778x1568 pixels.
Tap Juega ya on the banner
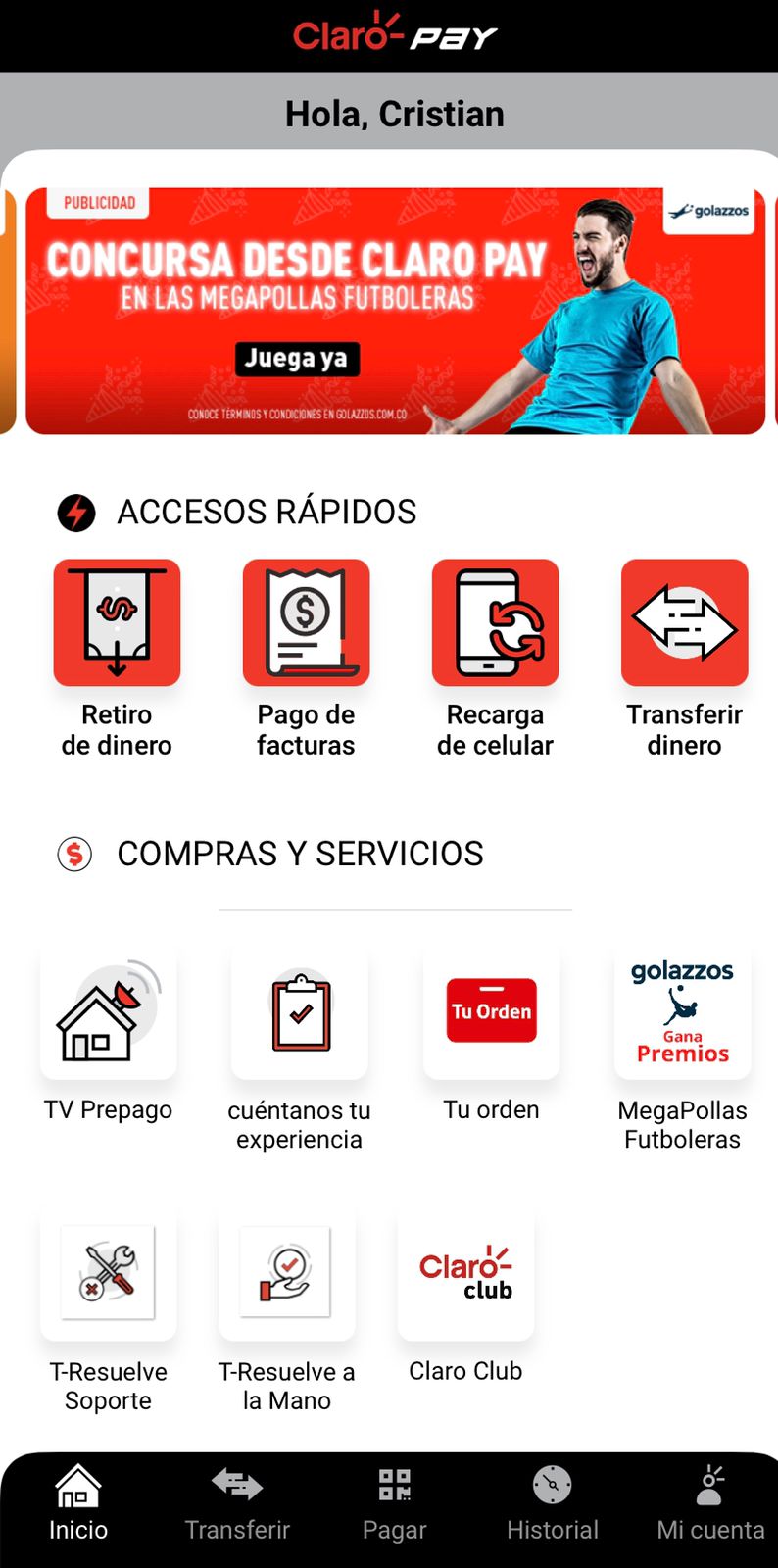(x=296, y=359)
